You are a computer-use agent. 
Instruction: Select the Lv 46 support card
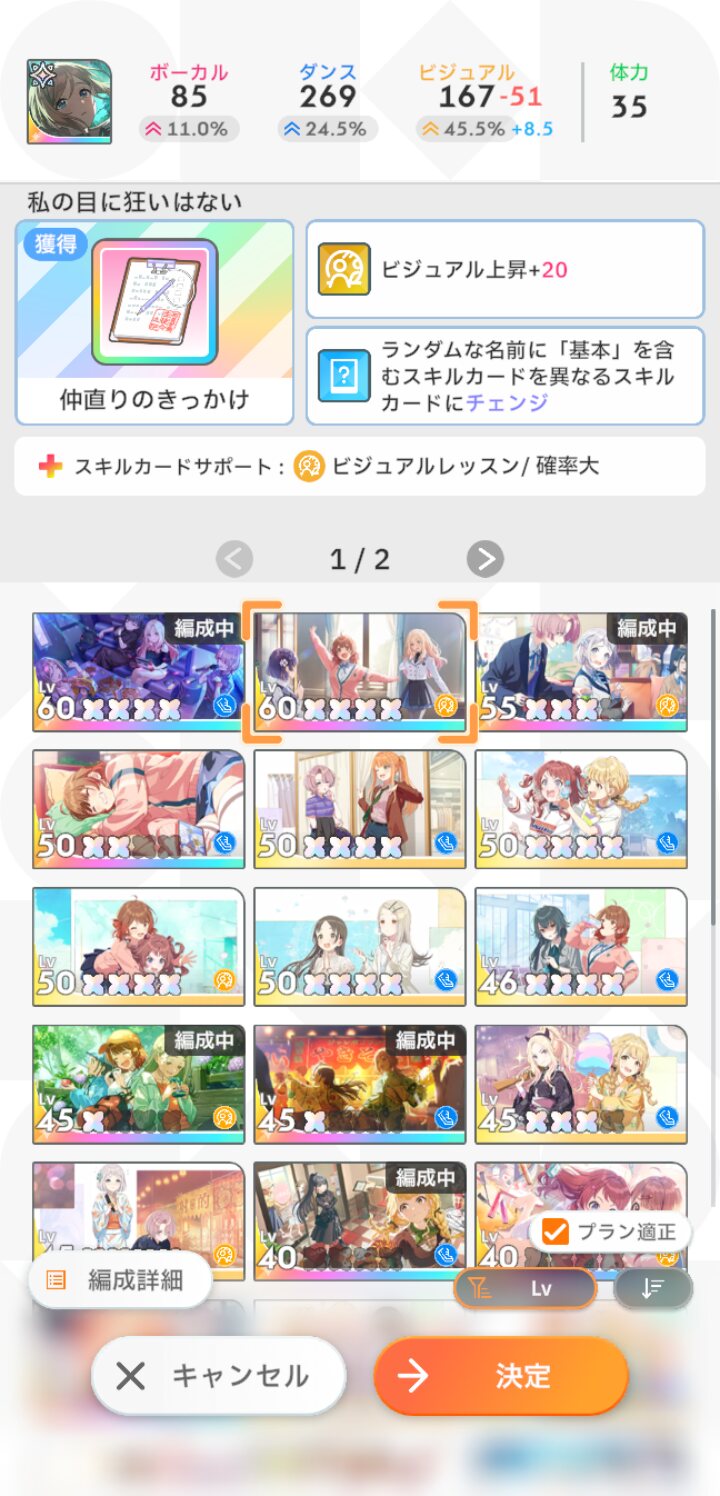[581, 946]
